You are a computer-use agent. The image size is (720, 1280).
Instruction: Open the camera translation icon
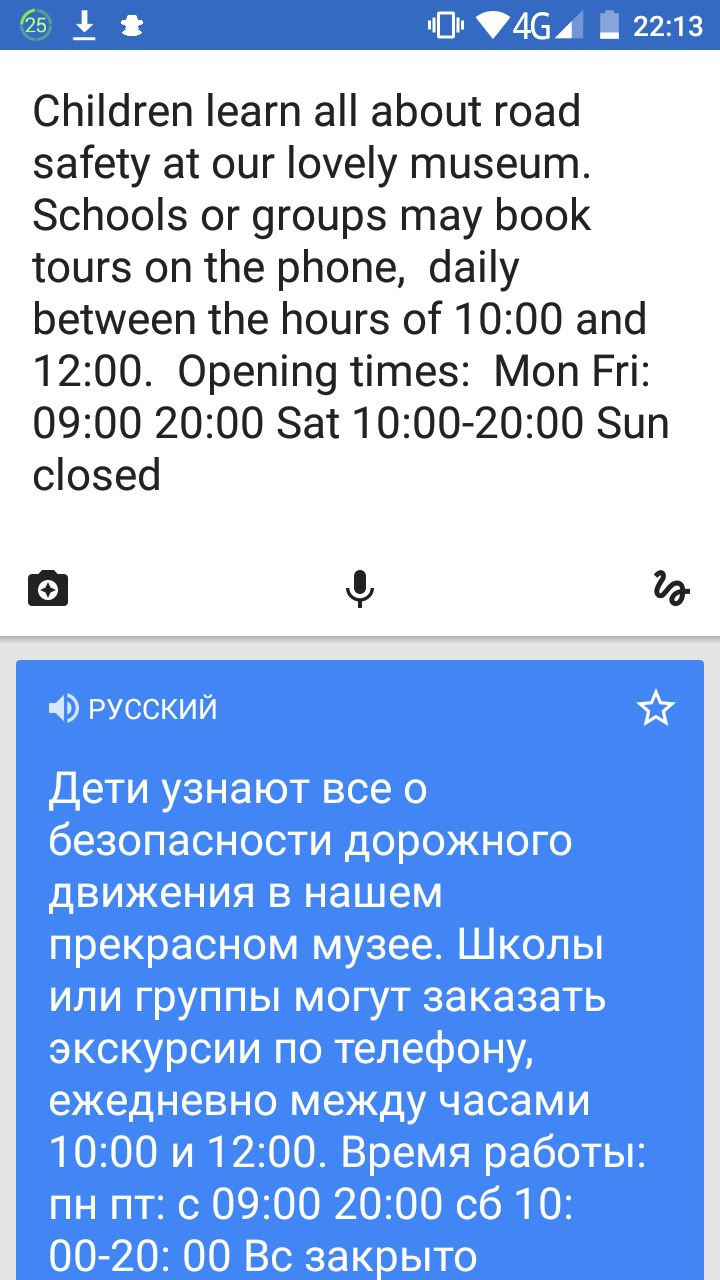click(x=48, y=589)
